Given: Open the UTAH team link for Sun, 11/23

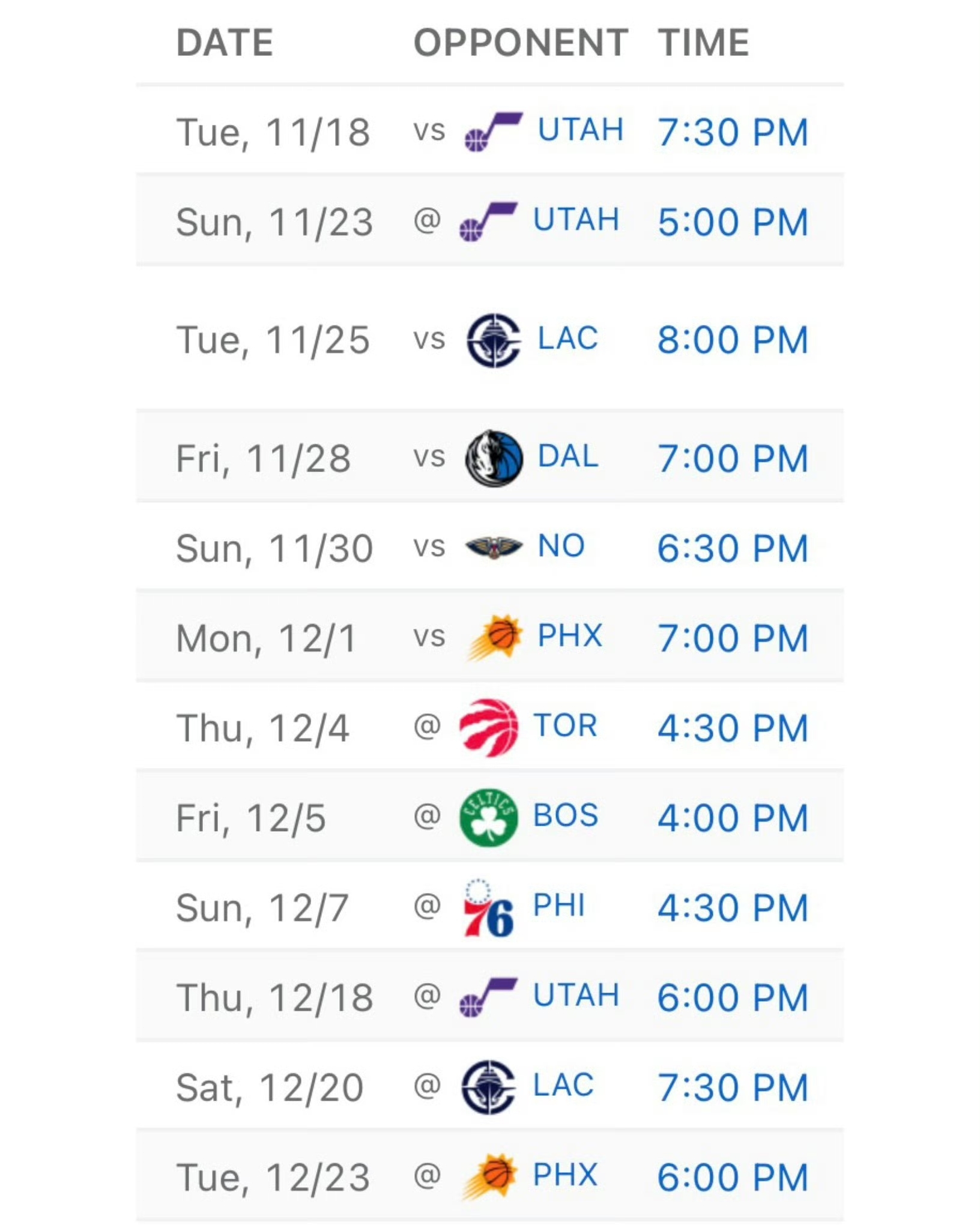Looking at the screenshot, I should [576, 220].
